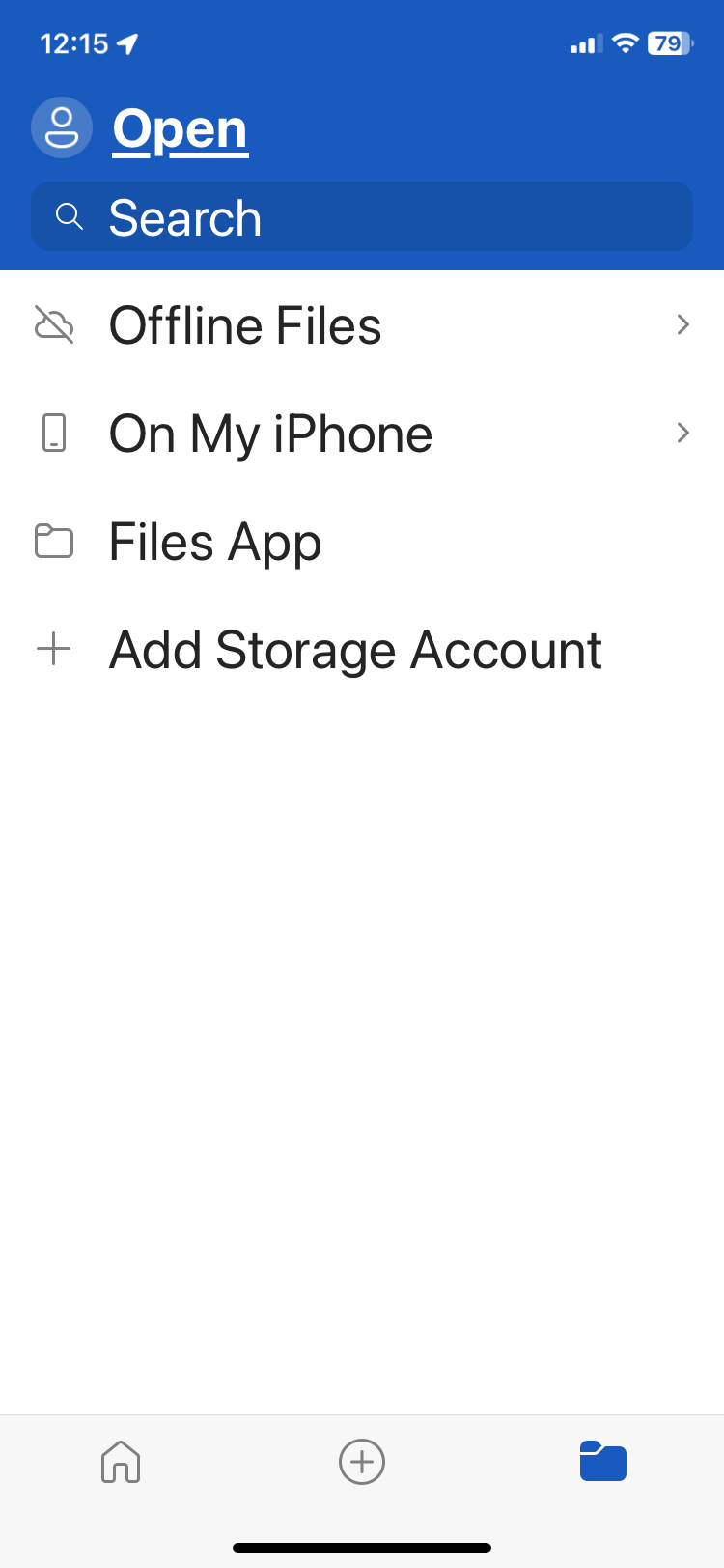Open the Offline Files chevron arrow
The height and width of the screenshot is (1568, 724).
point(683,324)
